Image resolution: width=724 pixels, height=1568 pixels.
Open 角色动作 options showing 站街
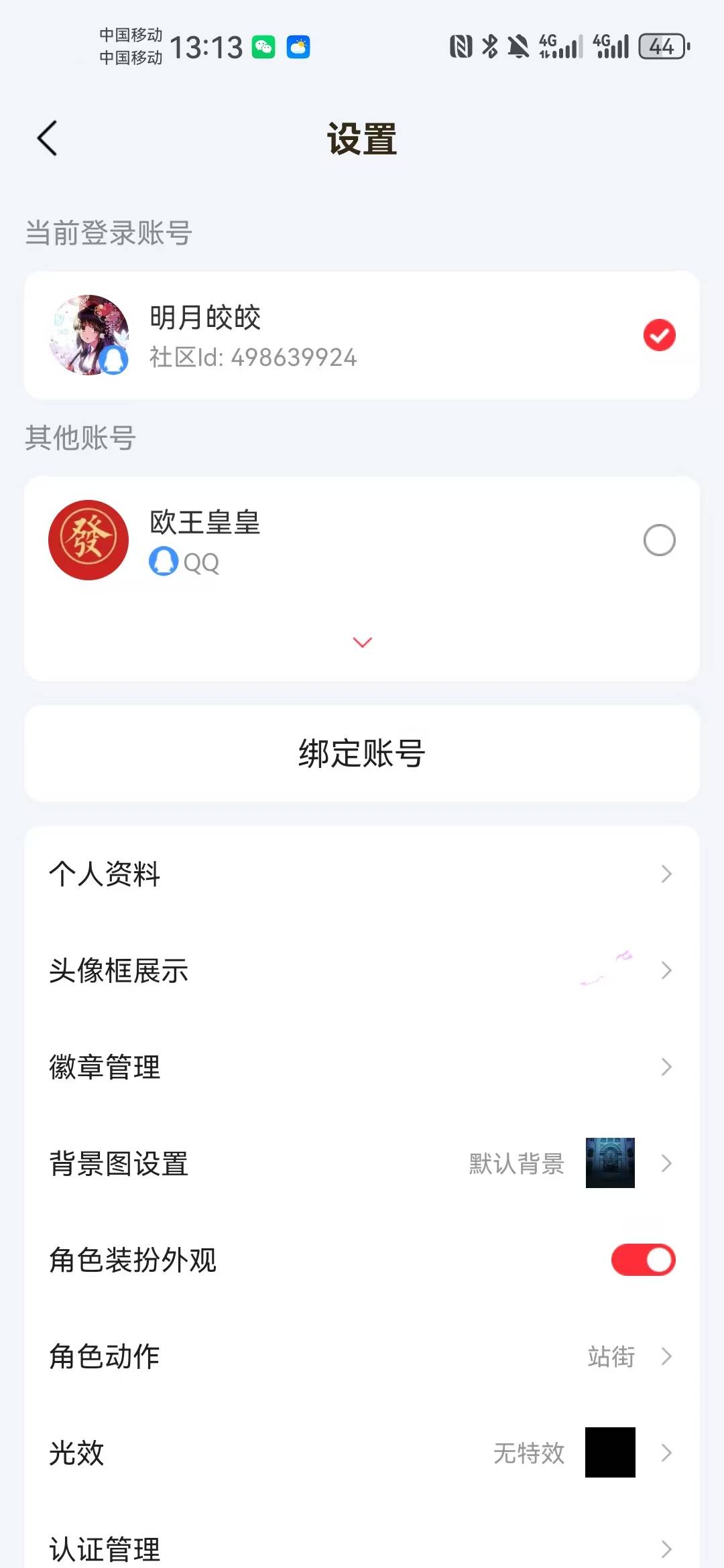coord(362,1356)
